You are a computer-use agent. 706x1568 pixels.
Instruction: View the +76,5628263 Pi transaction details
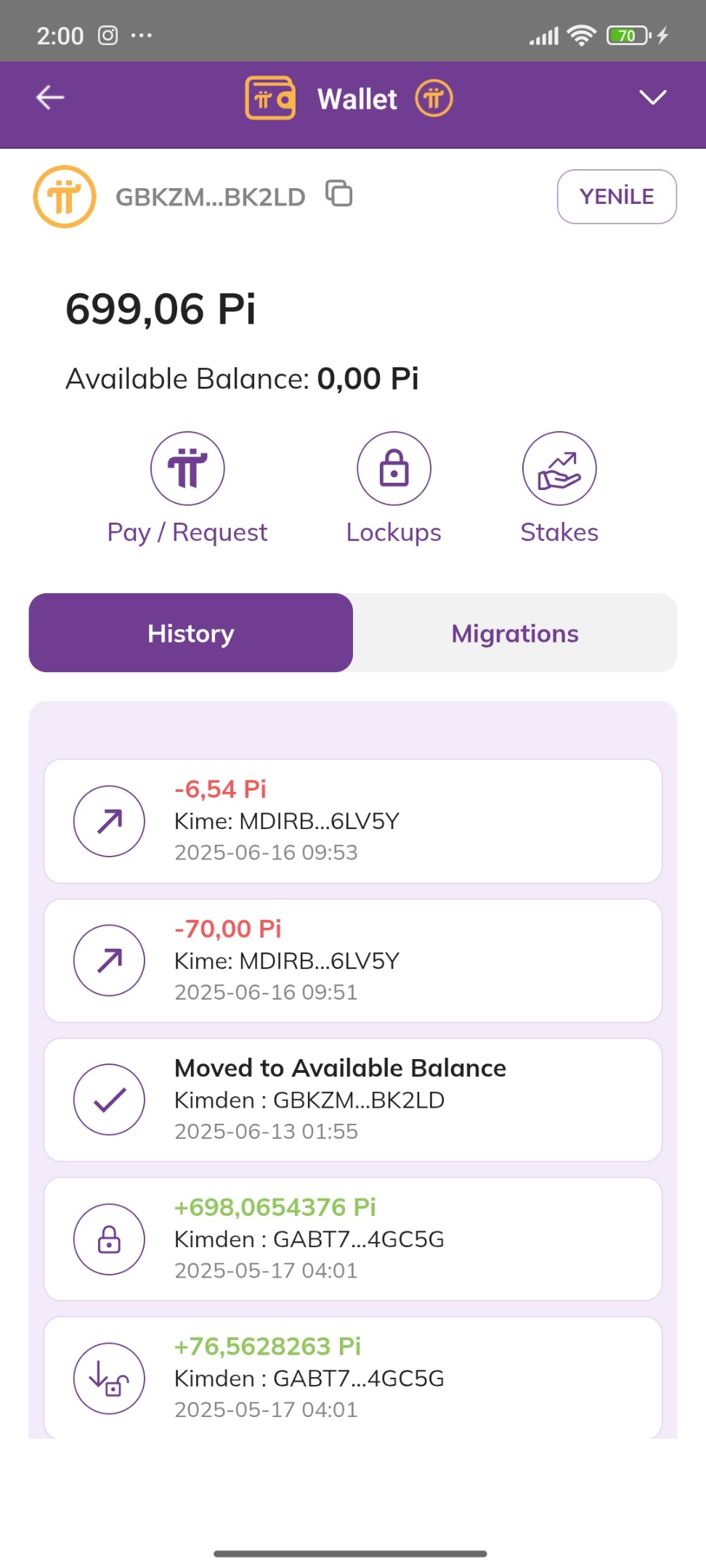353,1377
